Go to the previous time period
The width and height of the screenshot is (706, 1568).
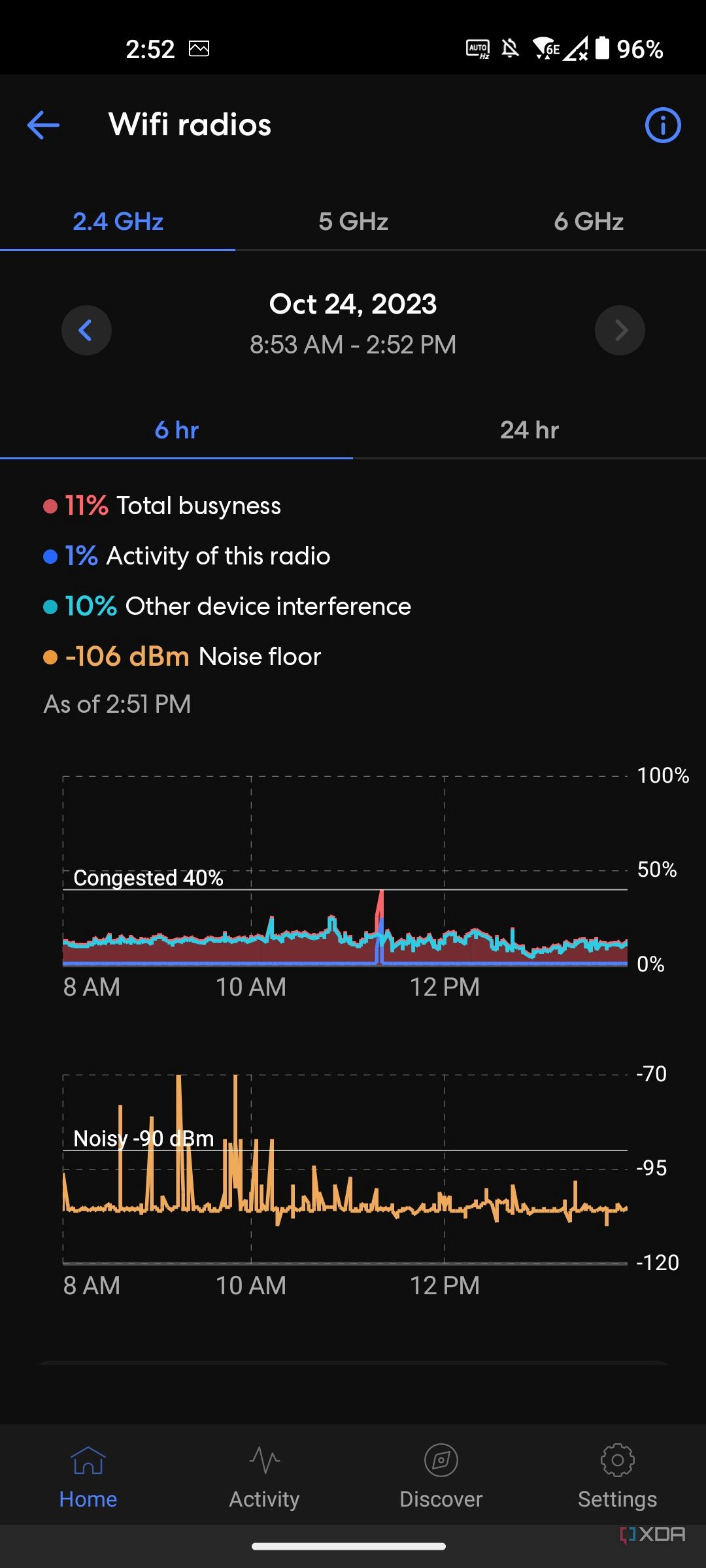86,330
